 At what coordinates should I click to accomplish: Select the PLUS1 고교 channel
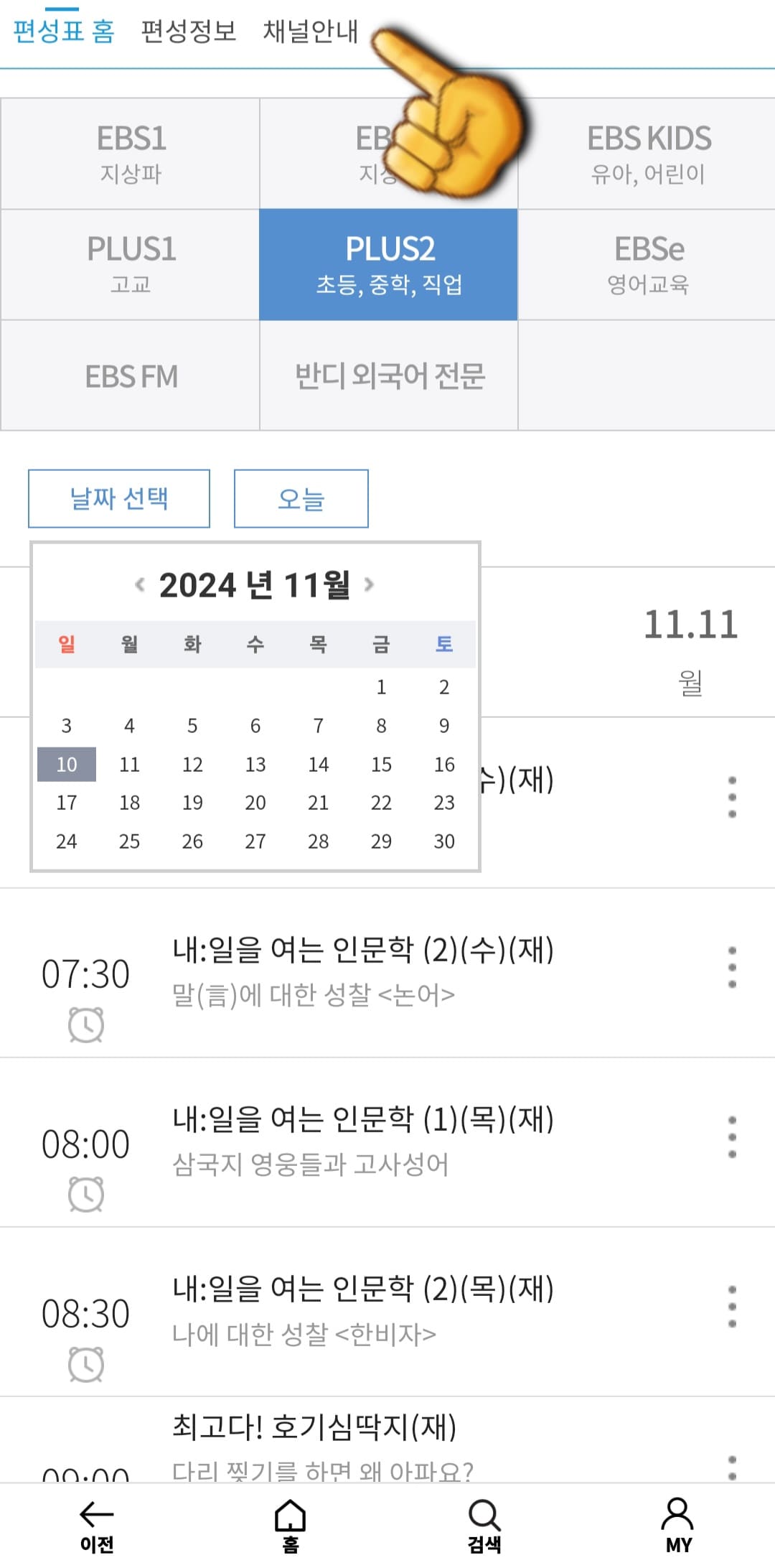[129, 263]
